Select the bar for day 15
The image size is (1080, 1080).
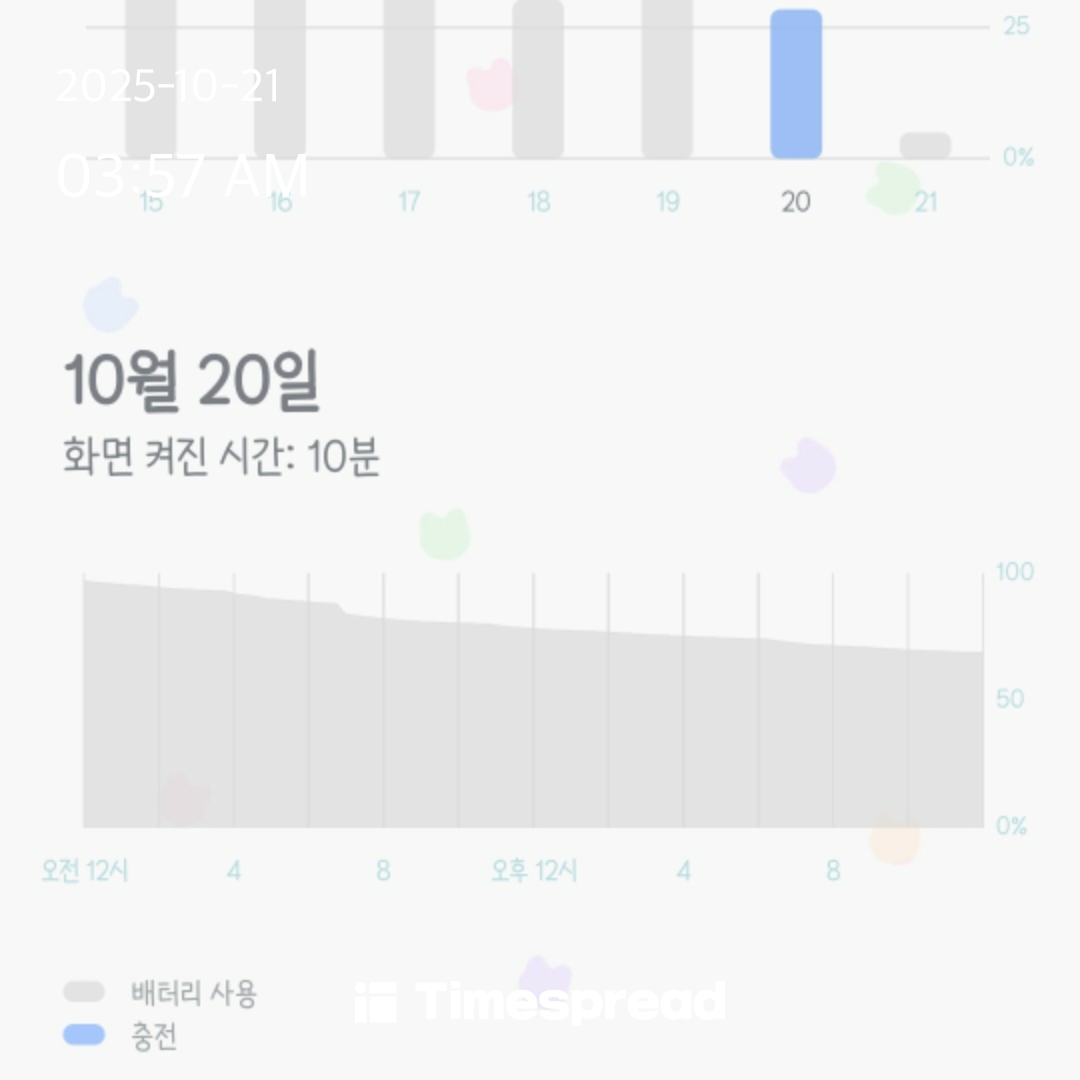(151, 80)
